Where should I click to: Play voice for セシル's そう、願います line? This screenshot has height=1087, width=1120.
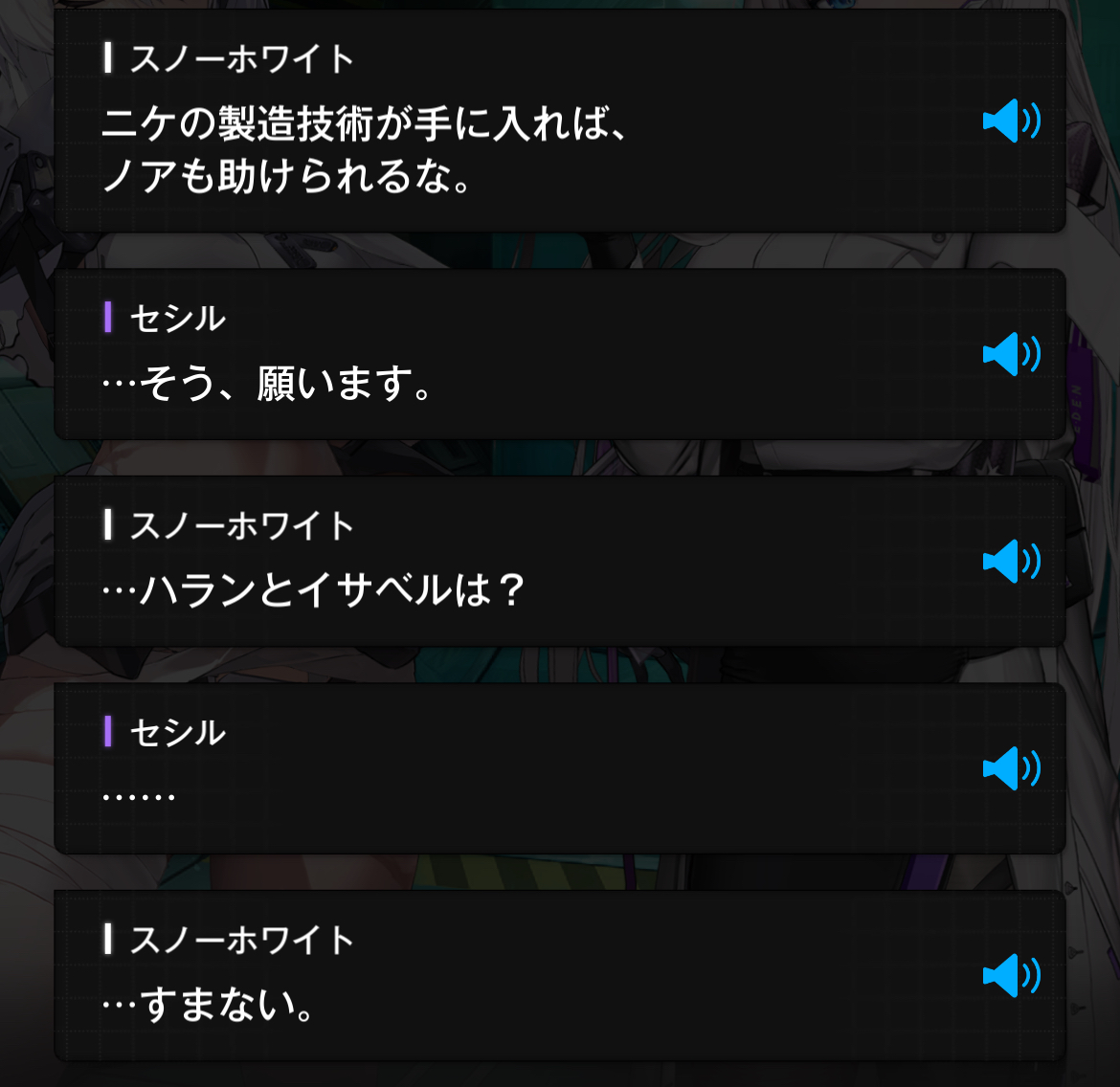point(1010,355)
